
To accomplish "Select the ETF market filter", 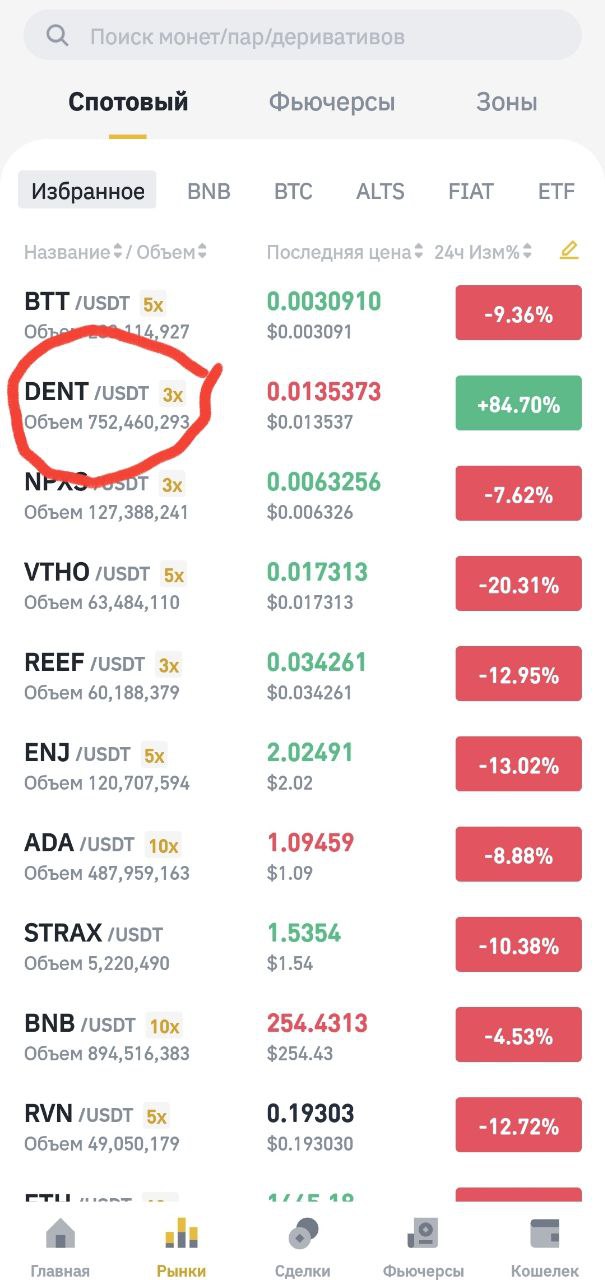I will [556, 192].
